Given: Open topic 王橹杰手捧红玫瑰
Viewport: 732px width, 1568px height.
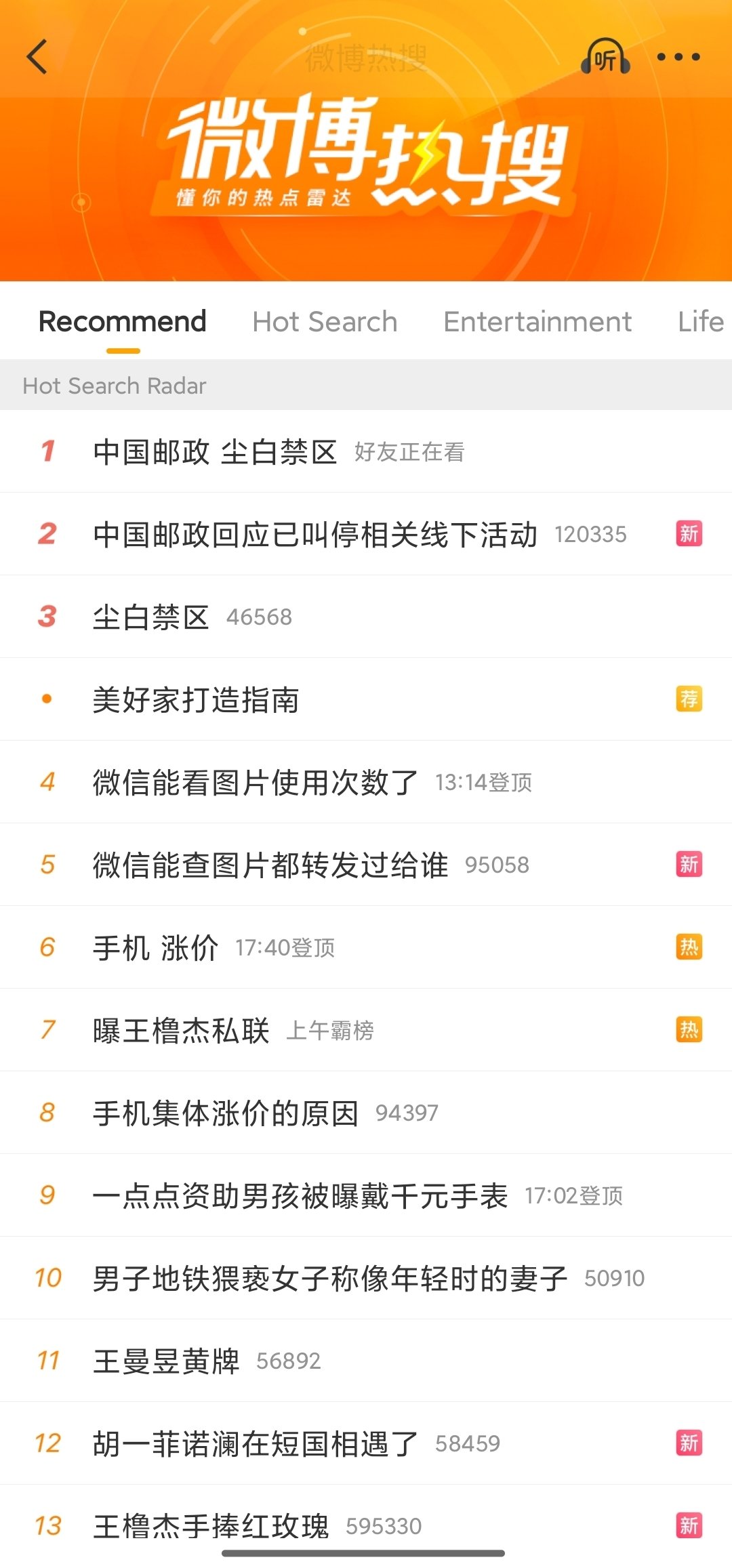Looking at the screenshot, I should tap(211, 1525).
